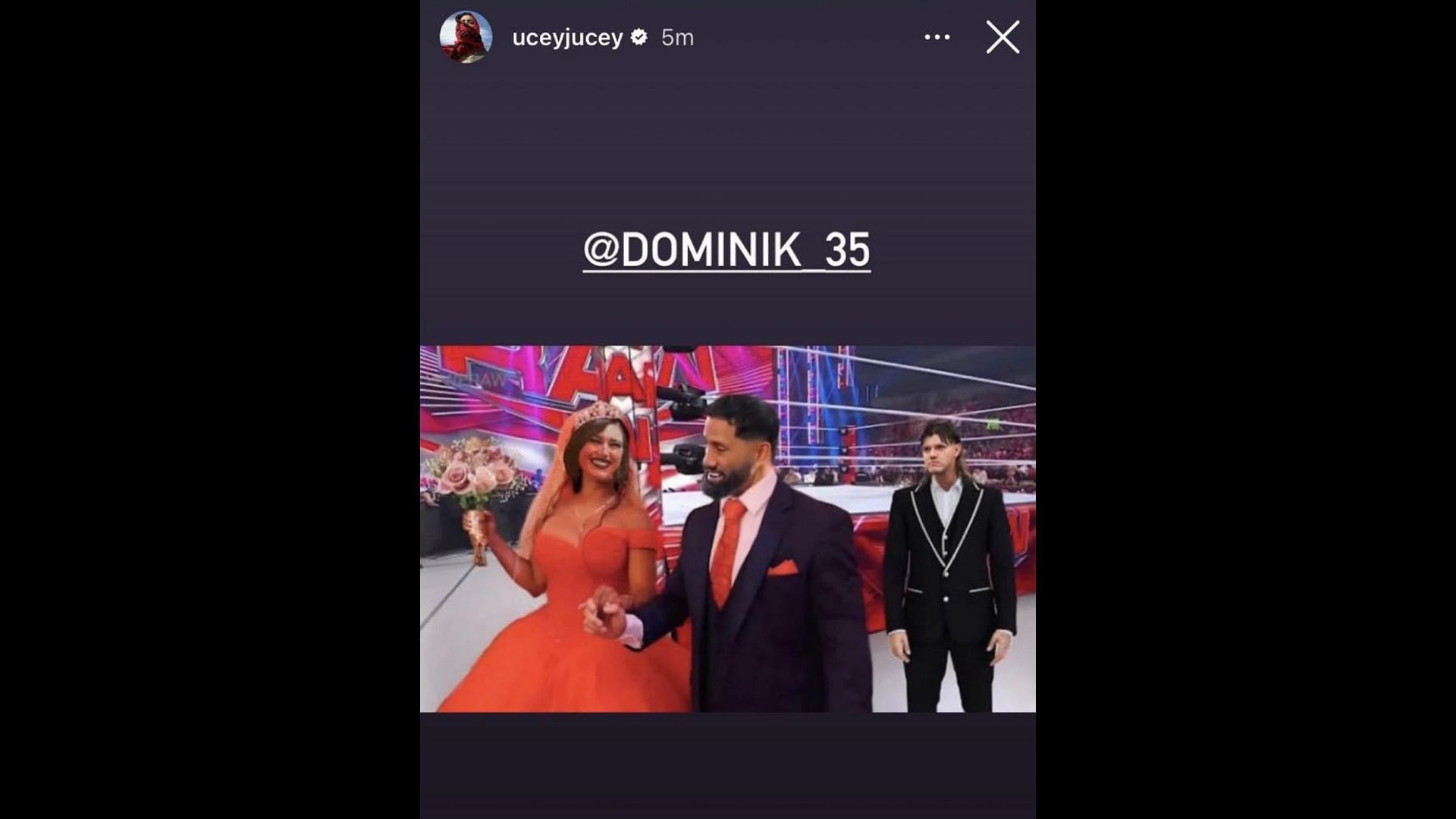Tap the uceyjucey username
The image size is (1456, 819).
[567, 37]
